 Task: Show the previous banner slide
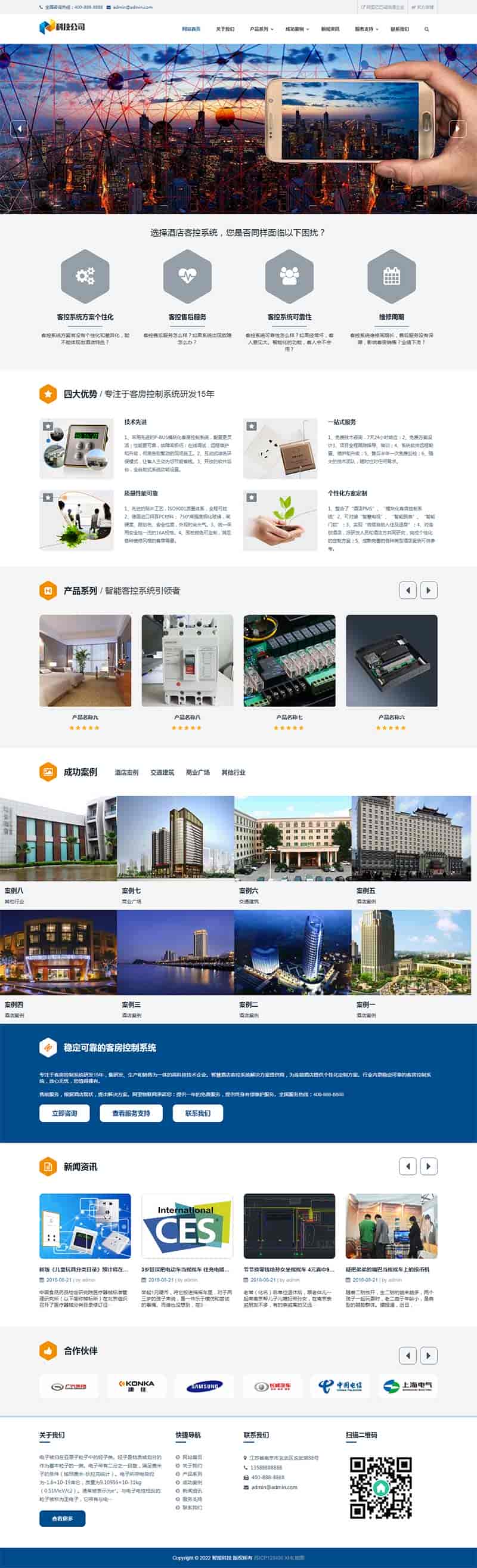(20, 128)
